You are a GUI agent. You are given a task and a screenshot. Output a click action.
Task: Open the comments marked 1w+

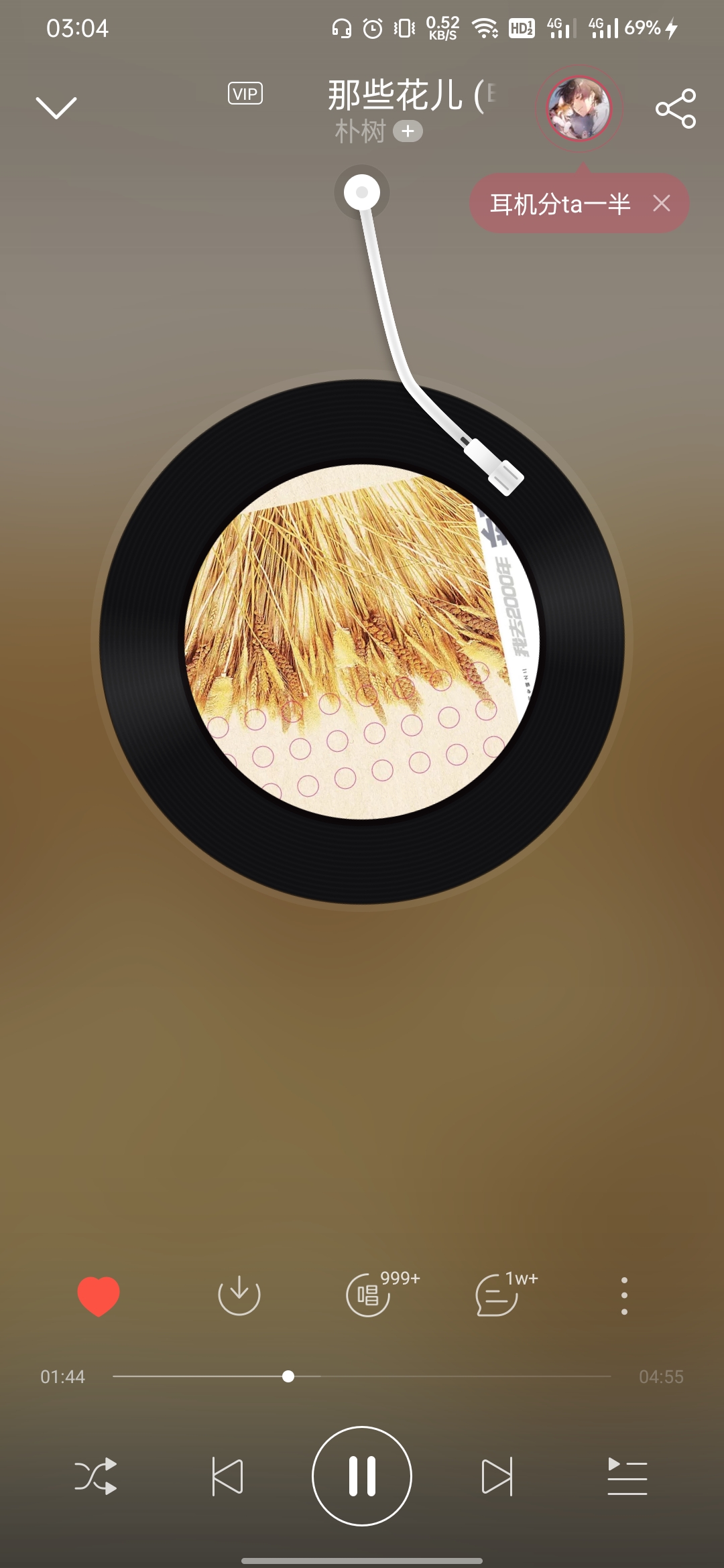click(497, 1295)
